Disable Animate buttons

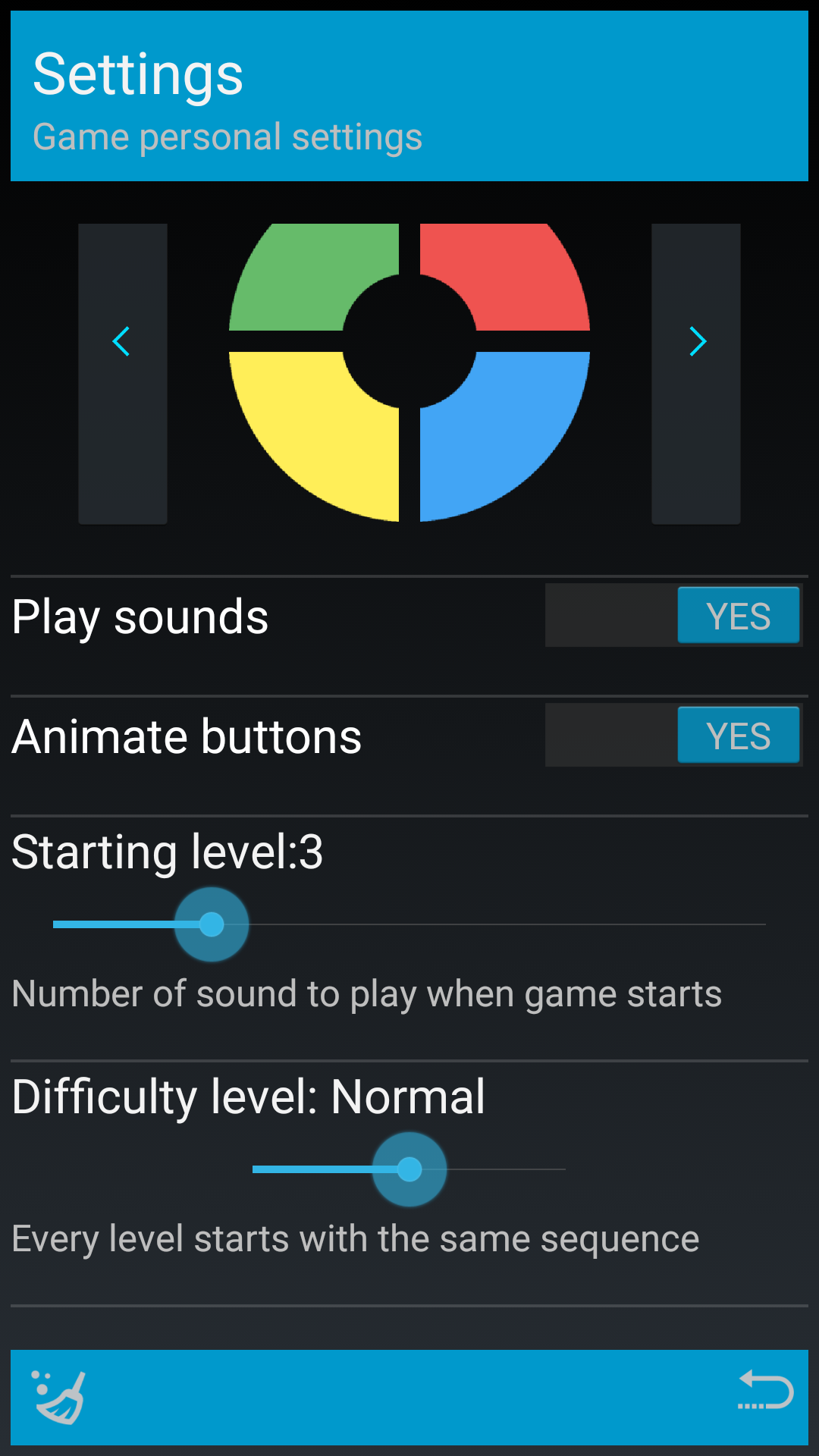coord(673,735)
